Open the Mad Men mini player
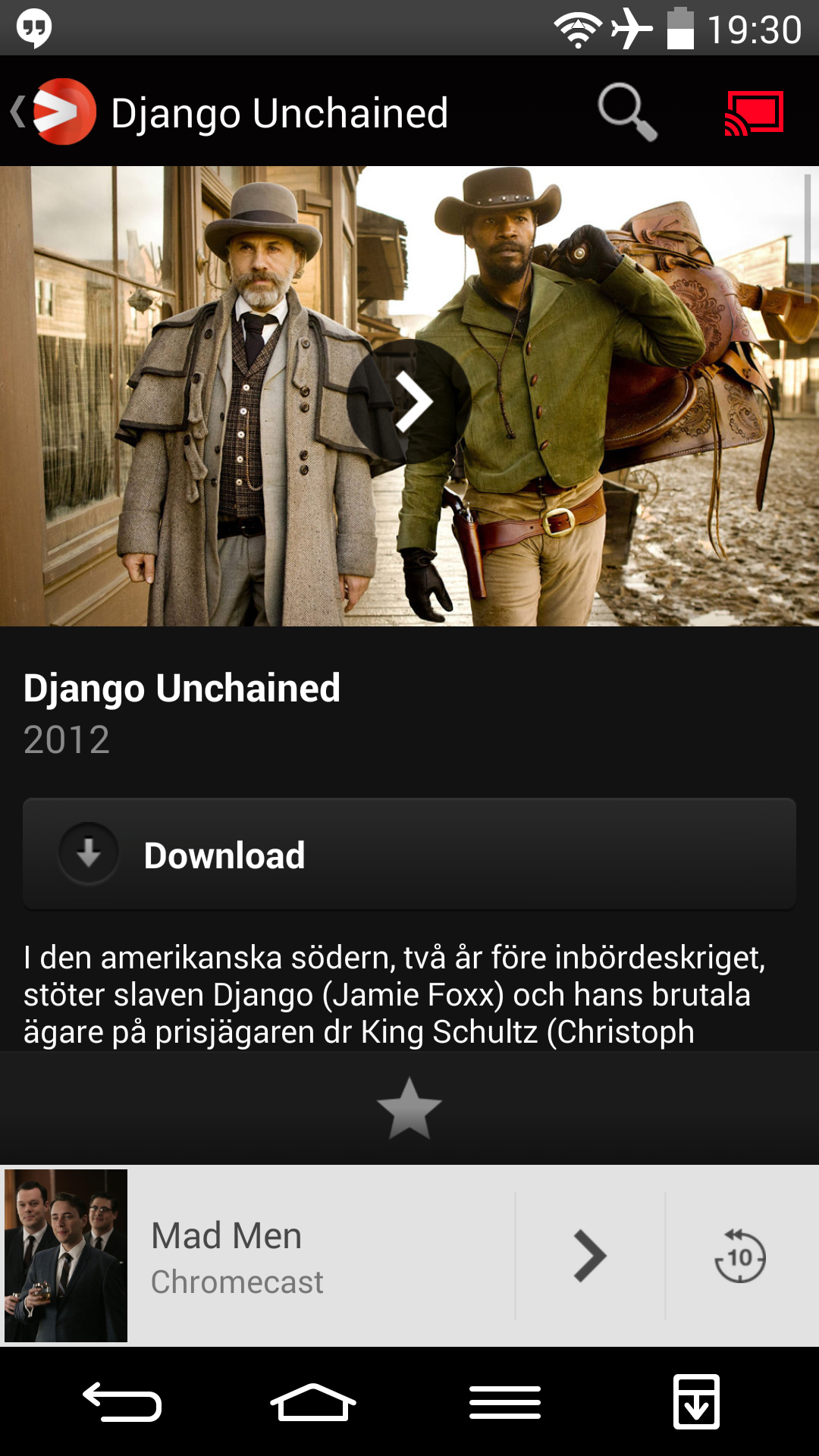This screenshot has width=819, height=1456. [258, 1256]
